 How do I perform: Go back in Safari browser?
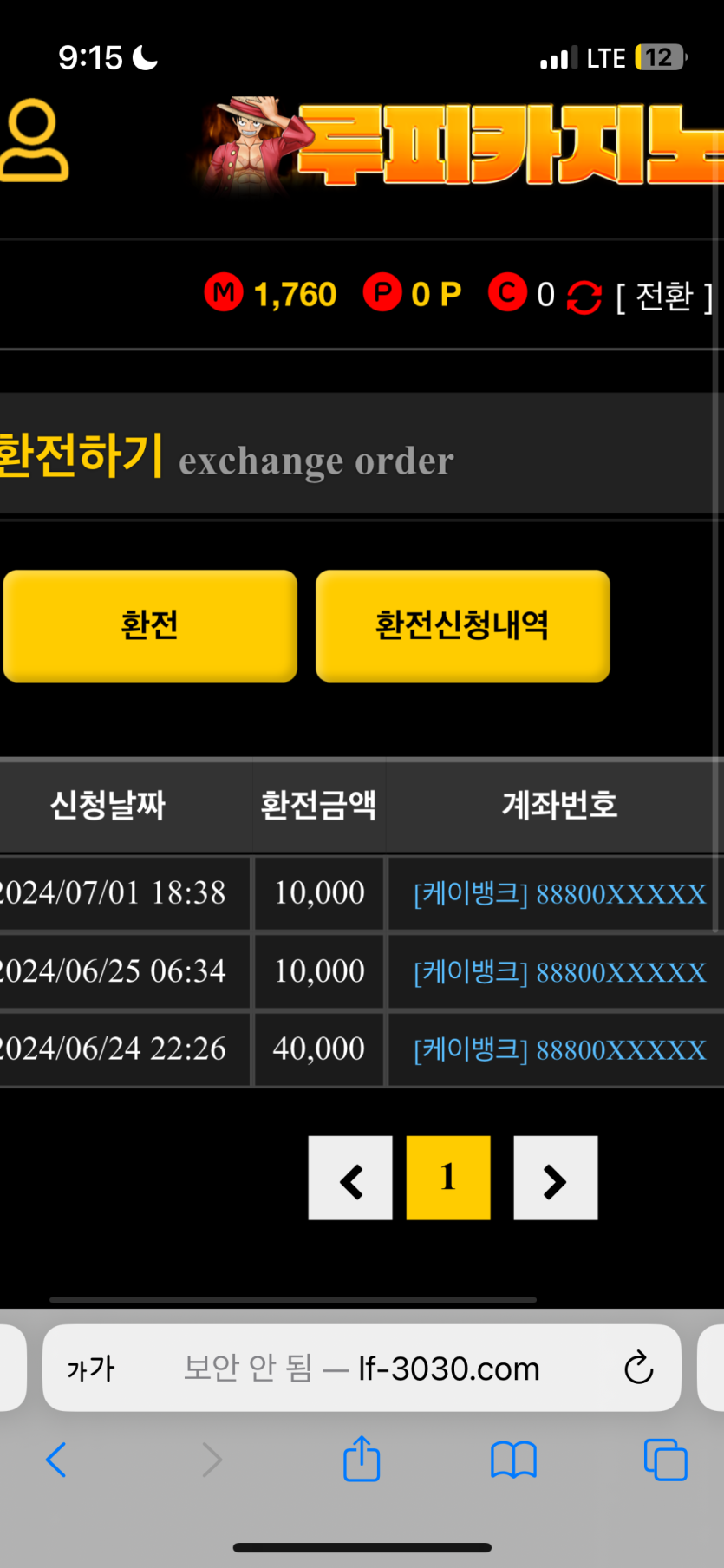(56, 1460)
